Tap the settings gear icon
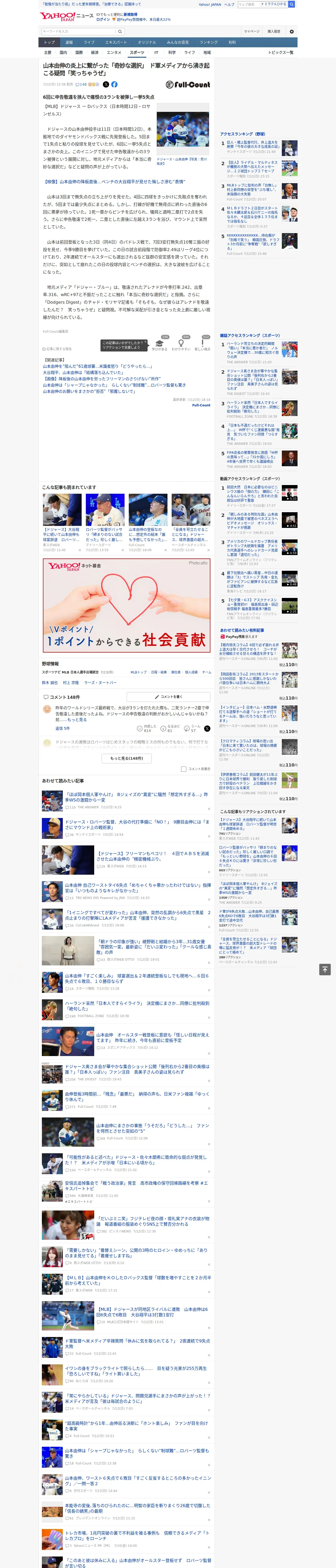 292,32
